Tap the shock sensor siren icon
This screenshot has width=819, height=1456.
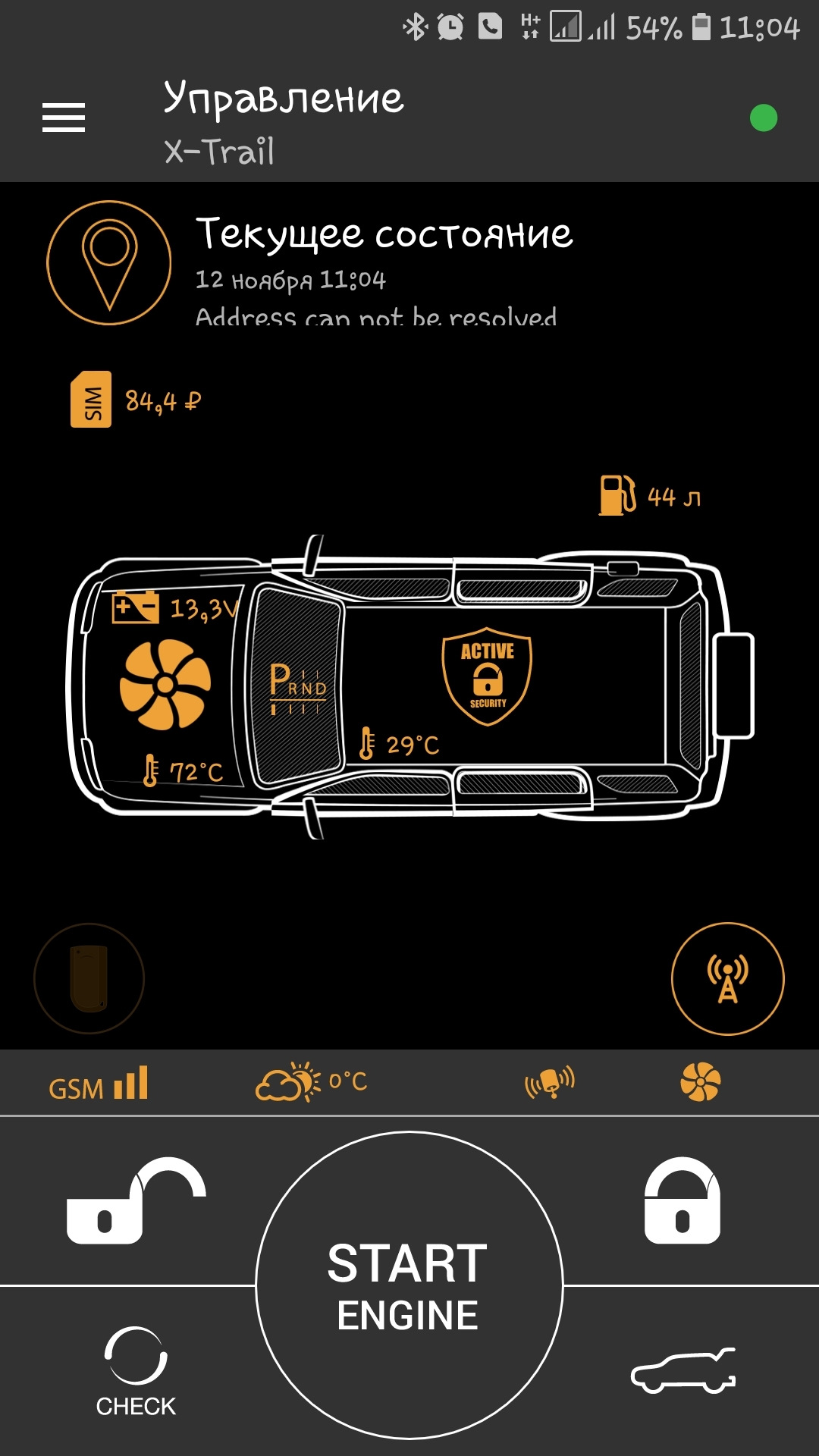pyautogui.click(x=550, y=1082)
